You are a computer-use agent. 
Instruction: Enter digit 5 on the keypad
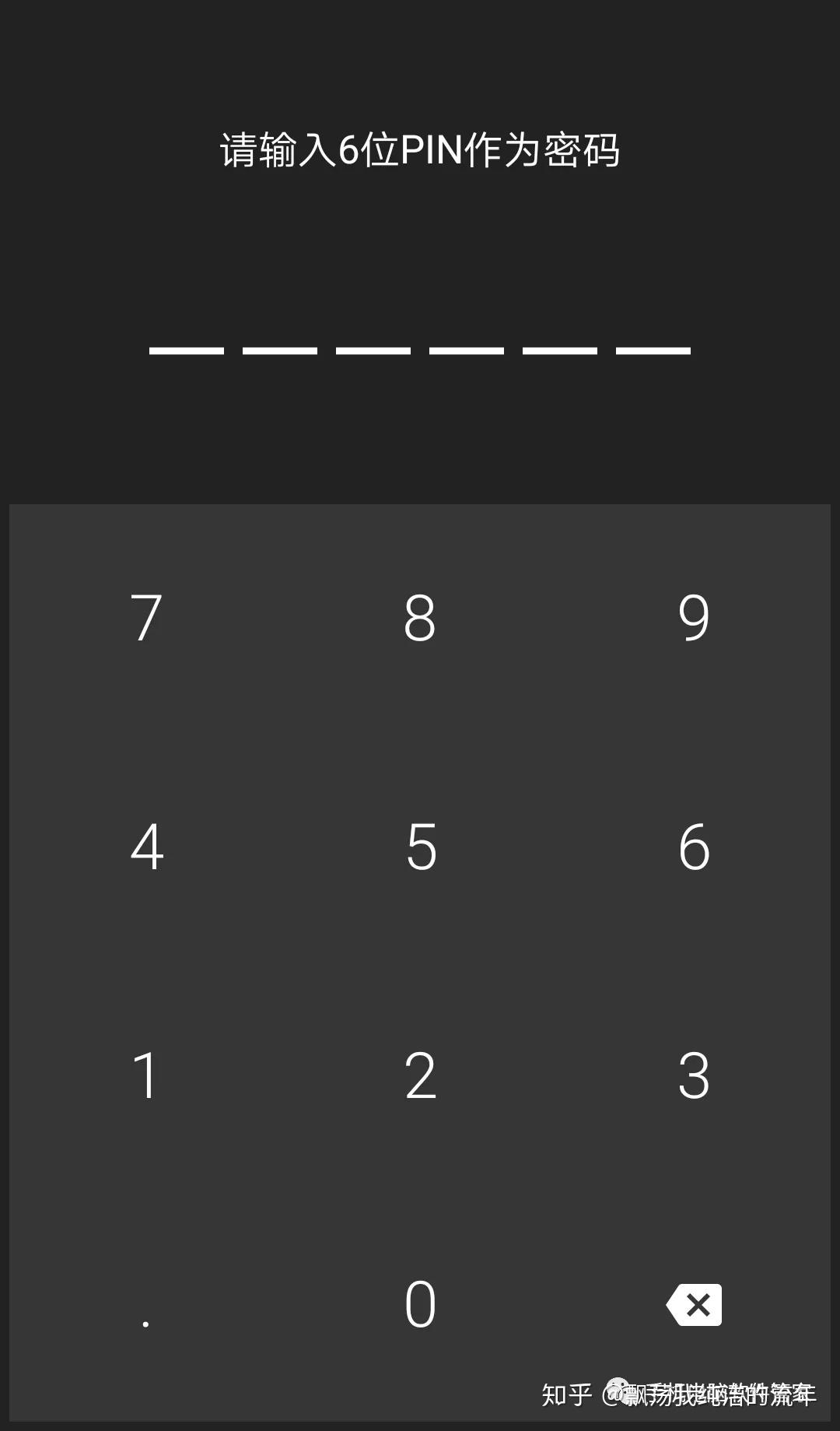pos(420,847)
